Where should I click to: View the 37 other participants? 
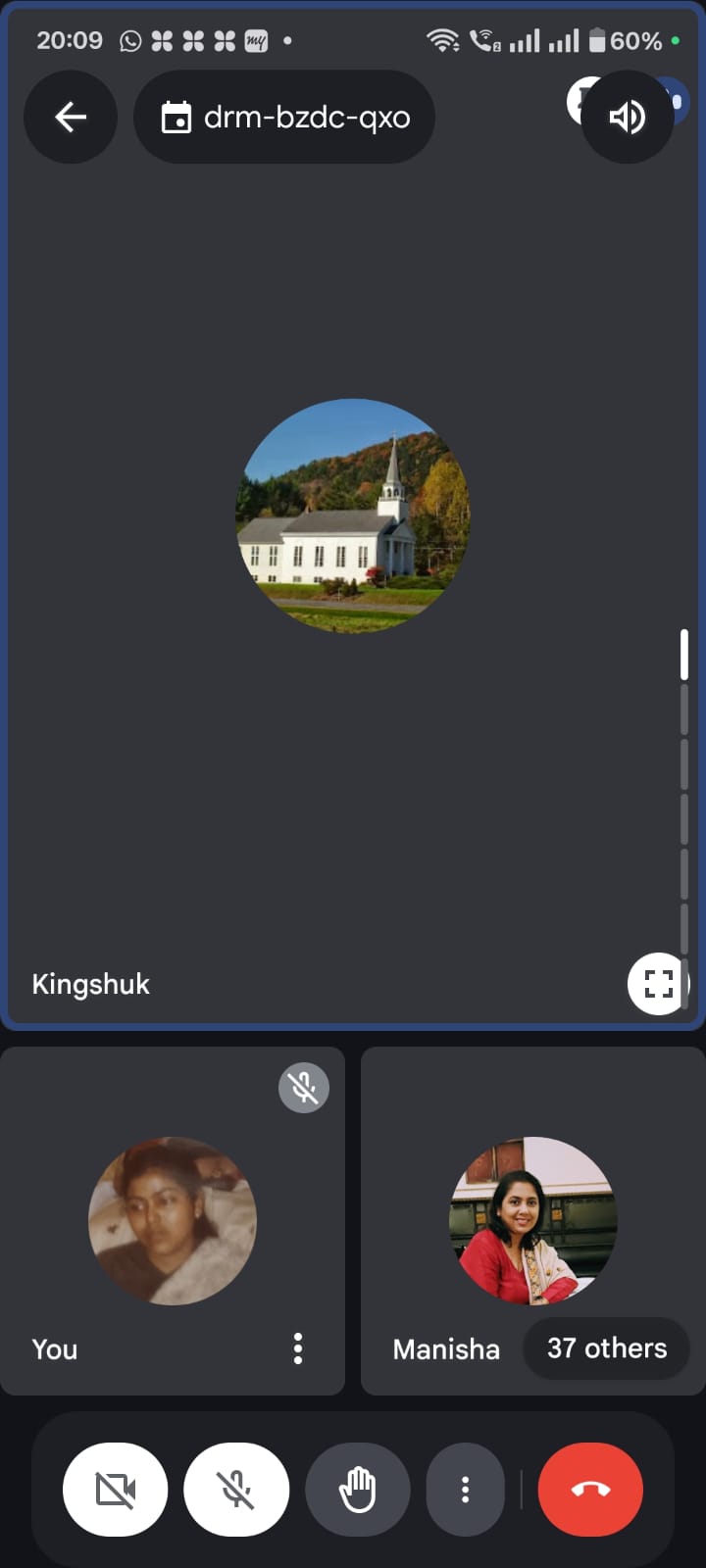click(606, 1348)
